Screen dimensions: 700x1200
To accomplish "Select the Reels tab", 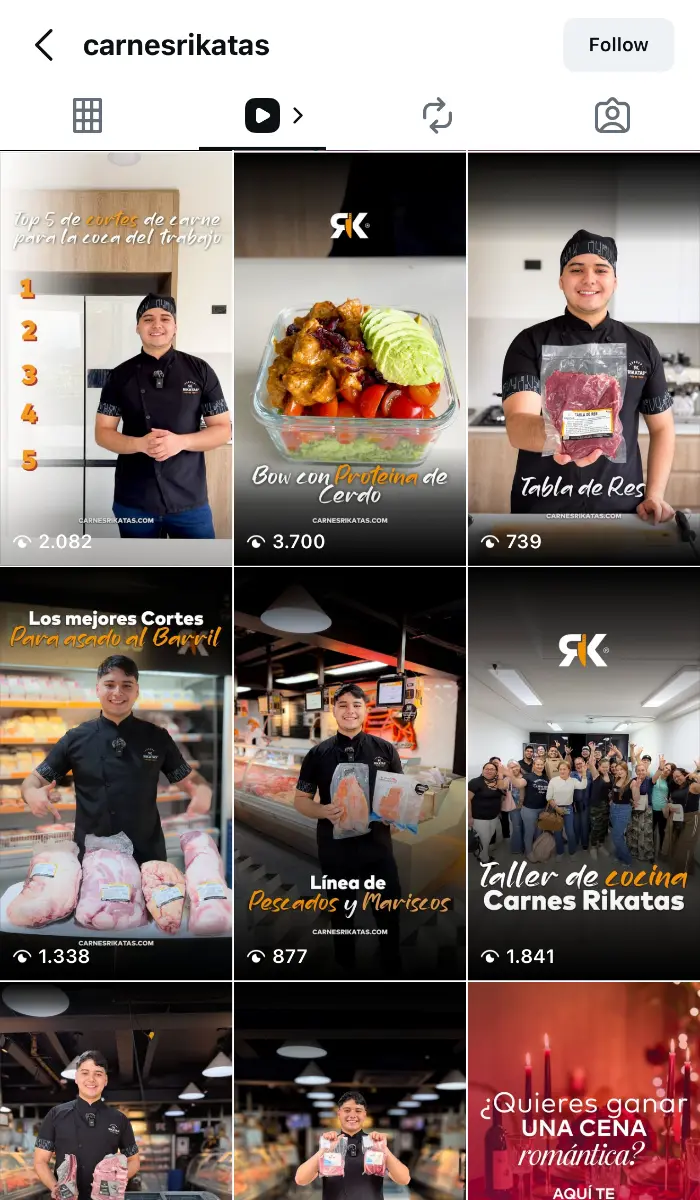I will click(263, 116).
